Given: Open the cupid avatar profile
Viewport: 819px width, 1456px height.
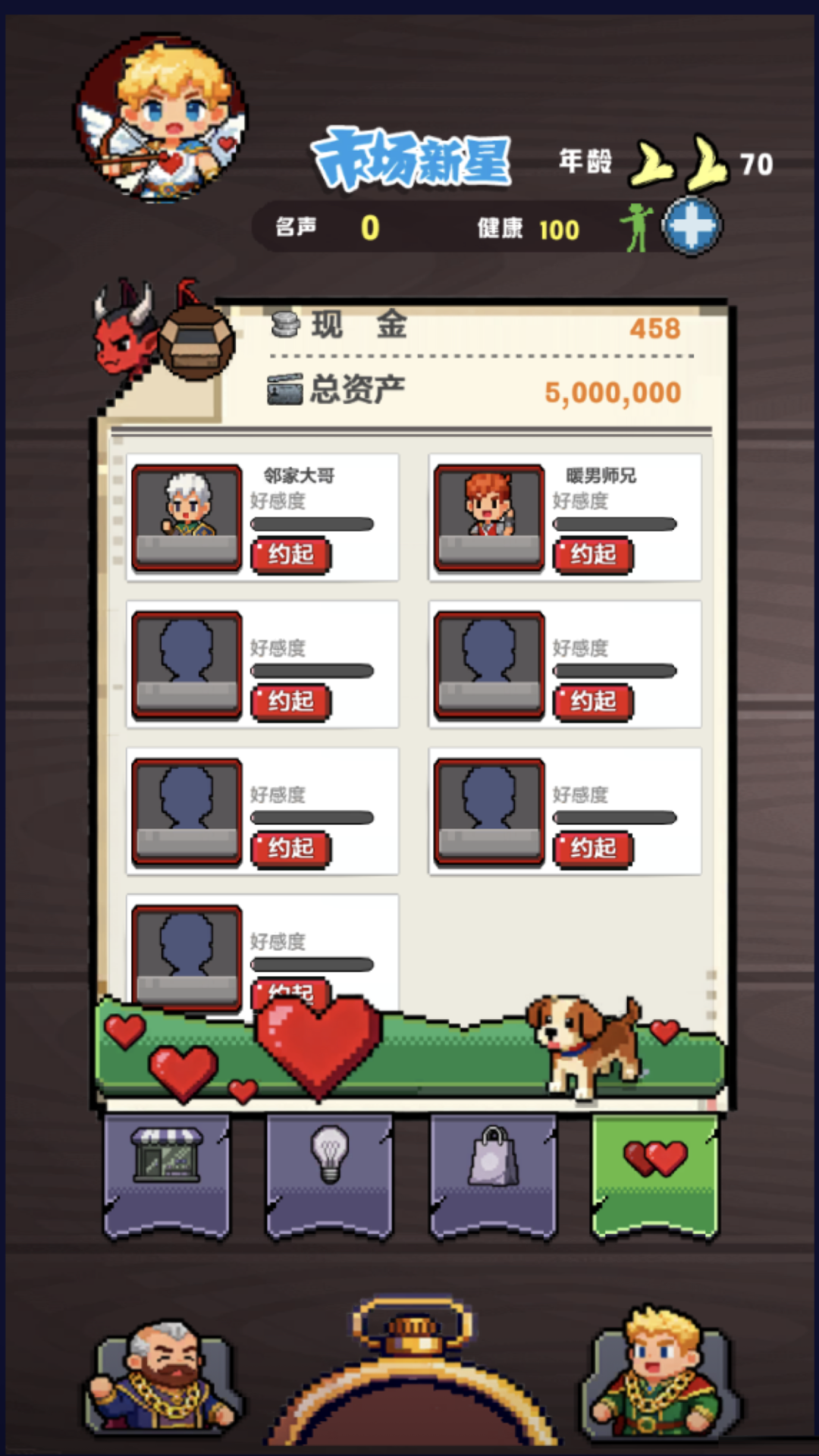Looking at the screenshot, I should pos(161,118).
